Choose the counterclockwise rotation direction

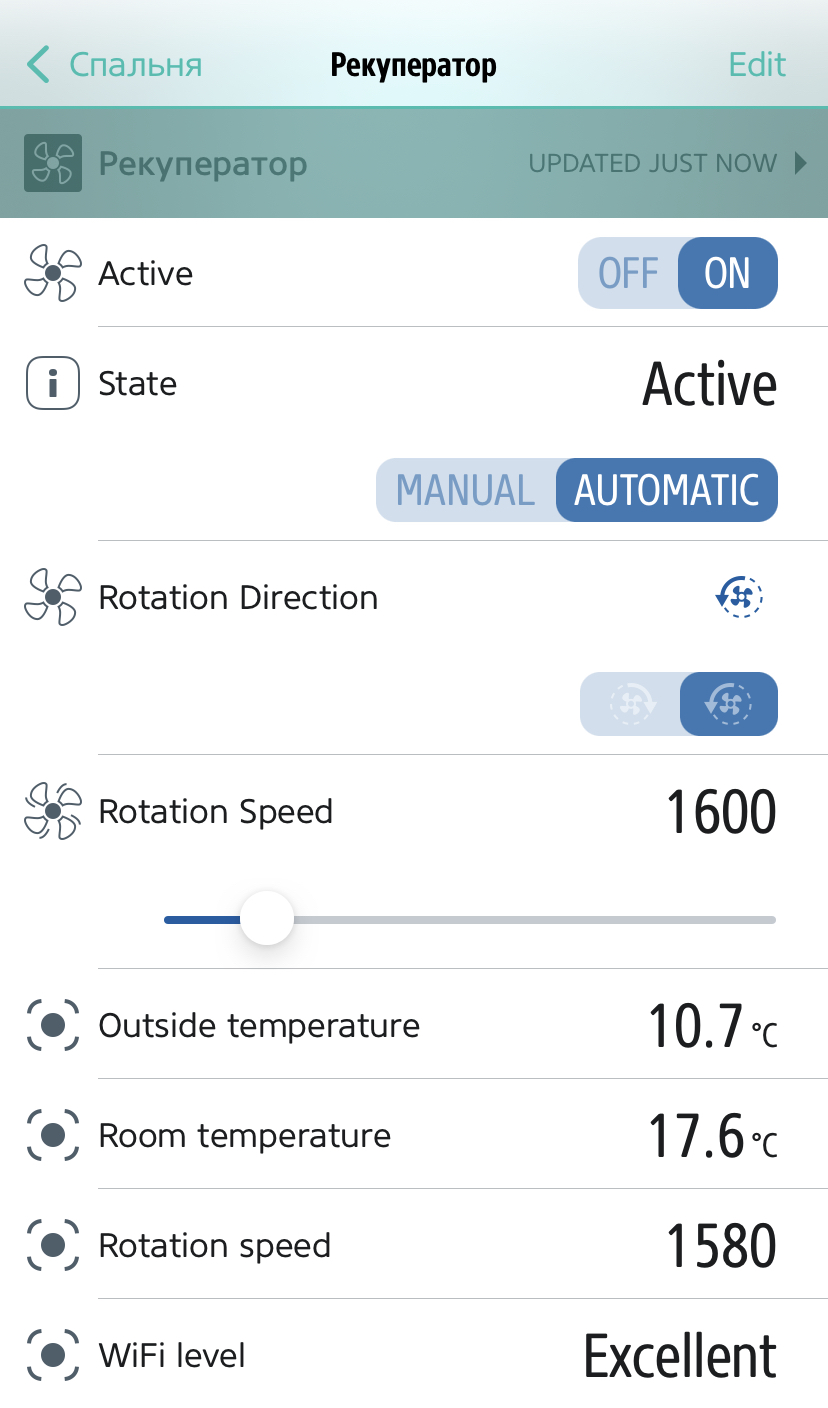728,704
